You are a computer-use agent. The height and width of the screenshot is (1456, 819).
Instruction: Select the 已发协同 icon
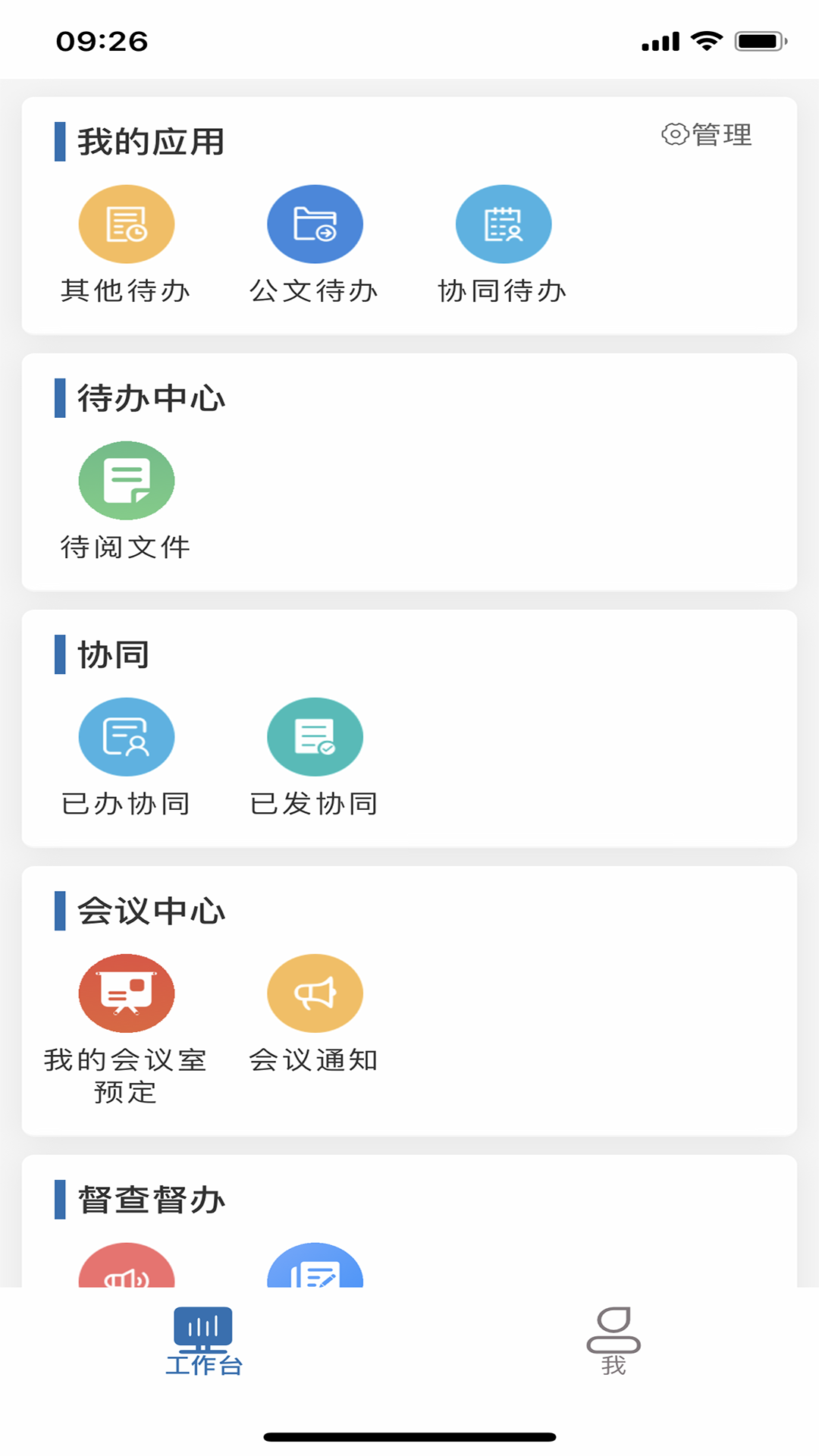pos(315,736)
